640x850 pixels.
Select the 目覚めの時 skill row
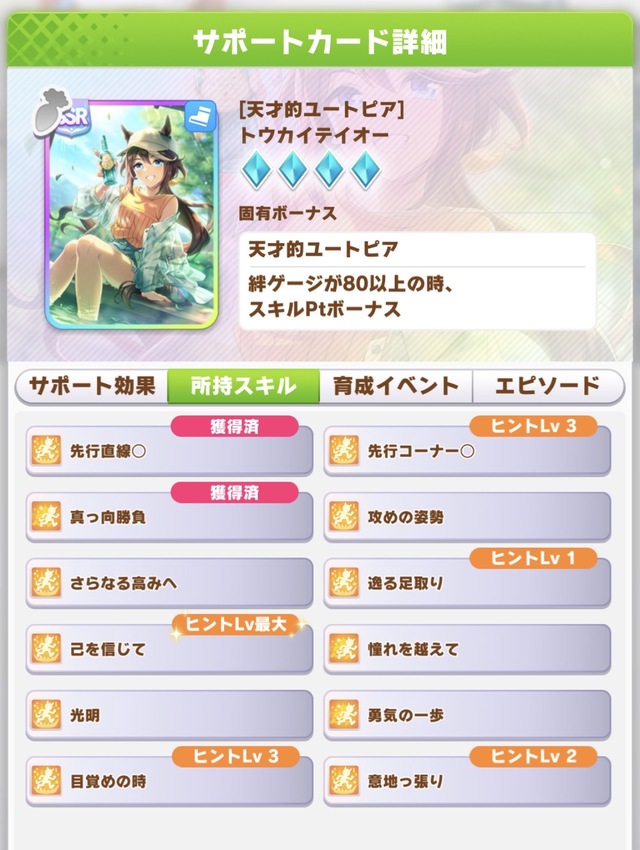(170, 781)
